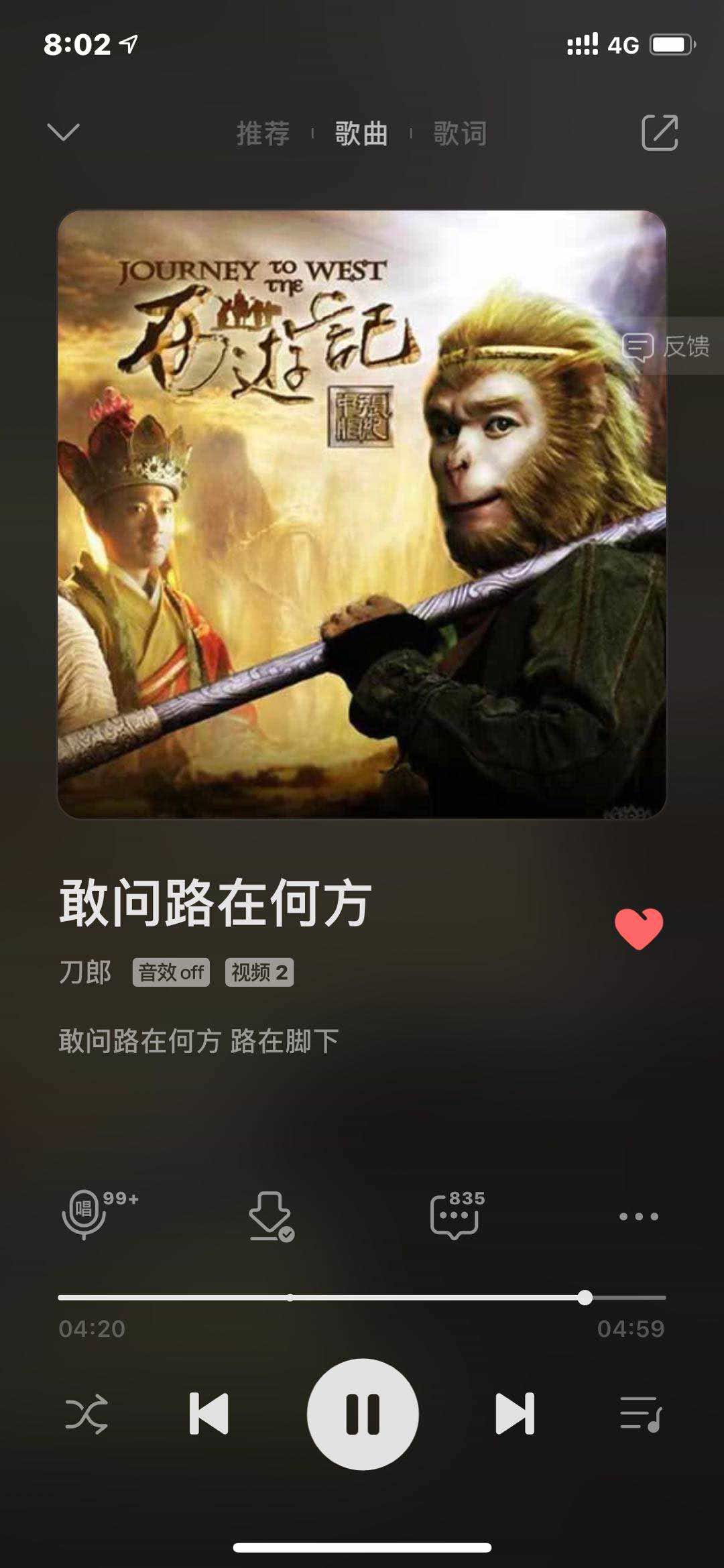The height and width of the screenshot is (1568, 724).
Task: Collapse the player with the down chevron
Action: tap(64, 132)
